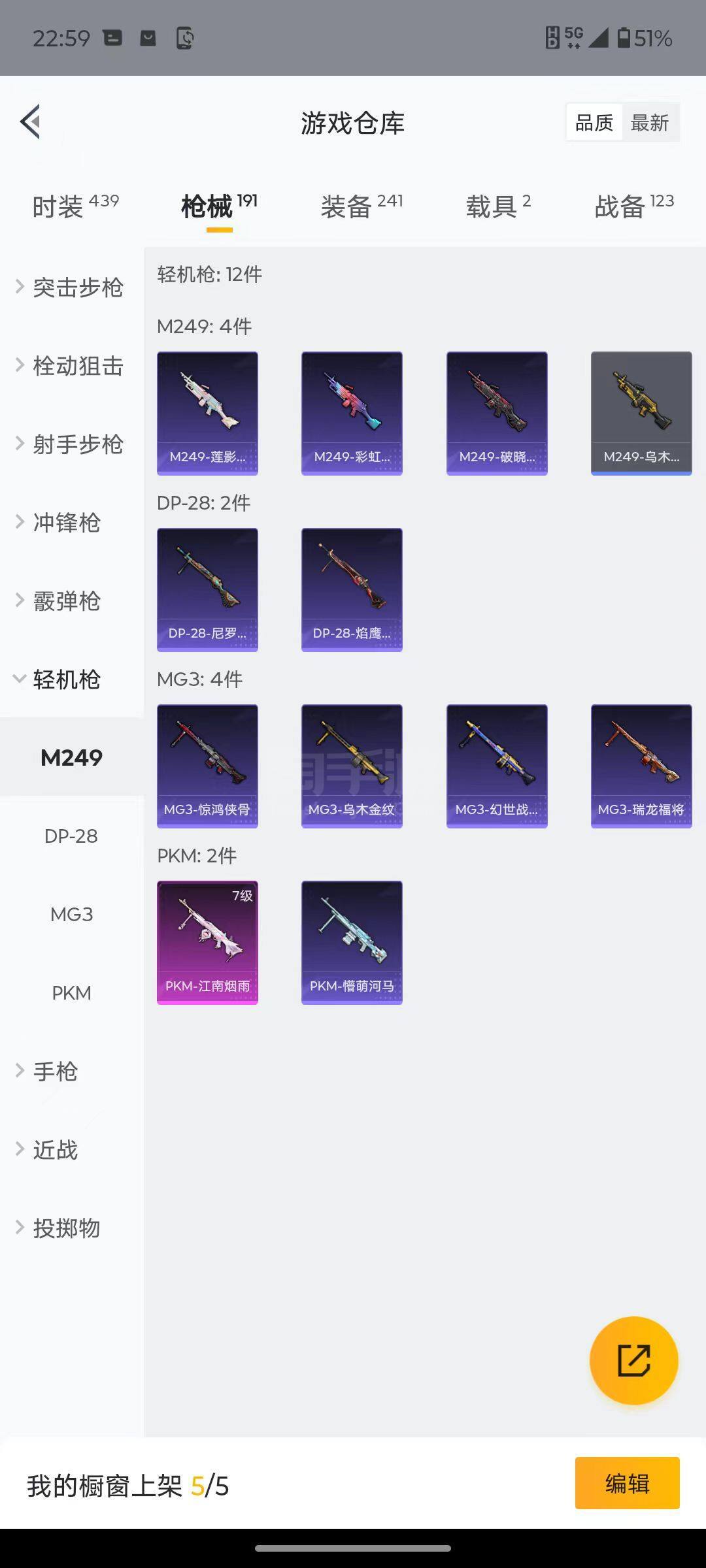This screenshot has height=1568, width=706.
Task: Sort warehouse by 最新
Action: [649, 123]
